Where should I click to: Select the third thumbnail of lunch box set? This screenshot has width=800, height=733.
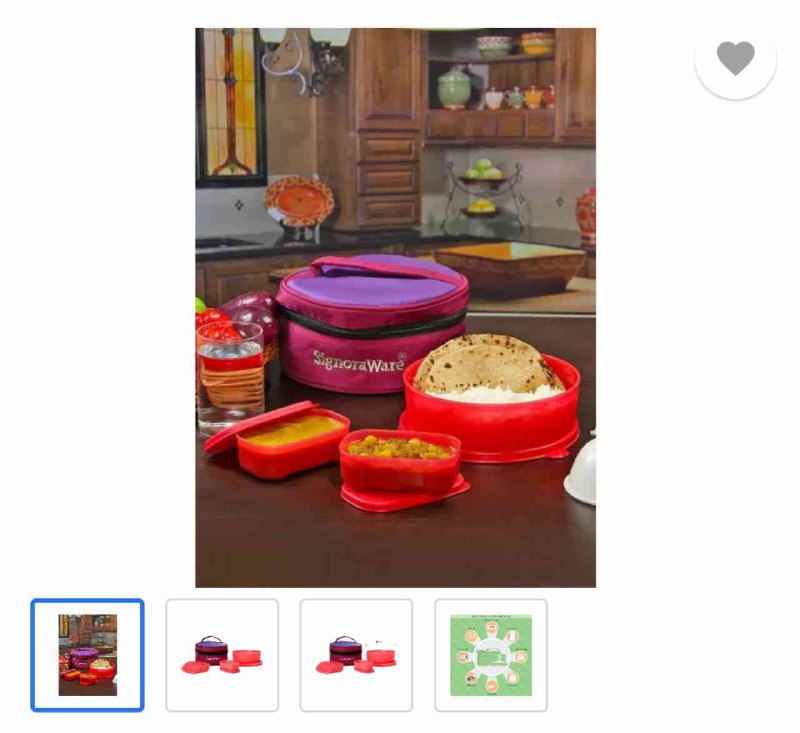pyautogui.click(x=356, y=655)
